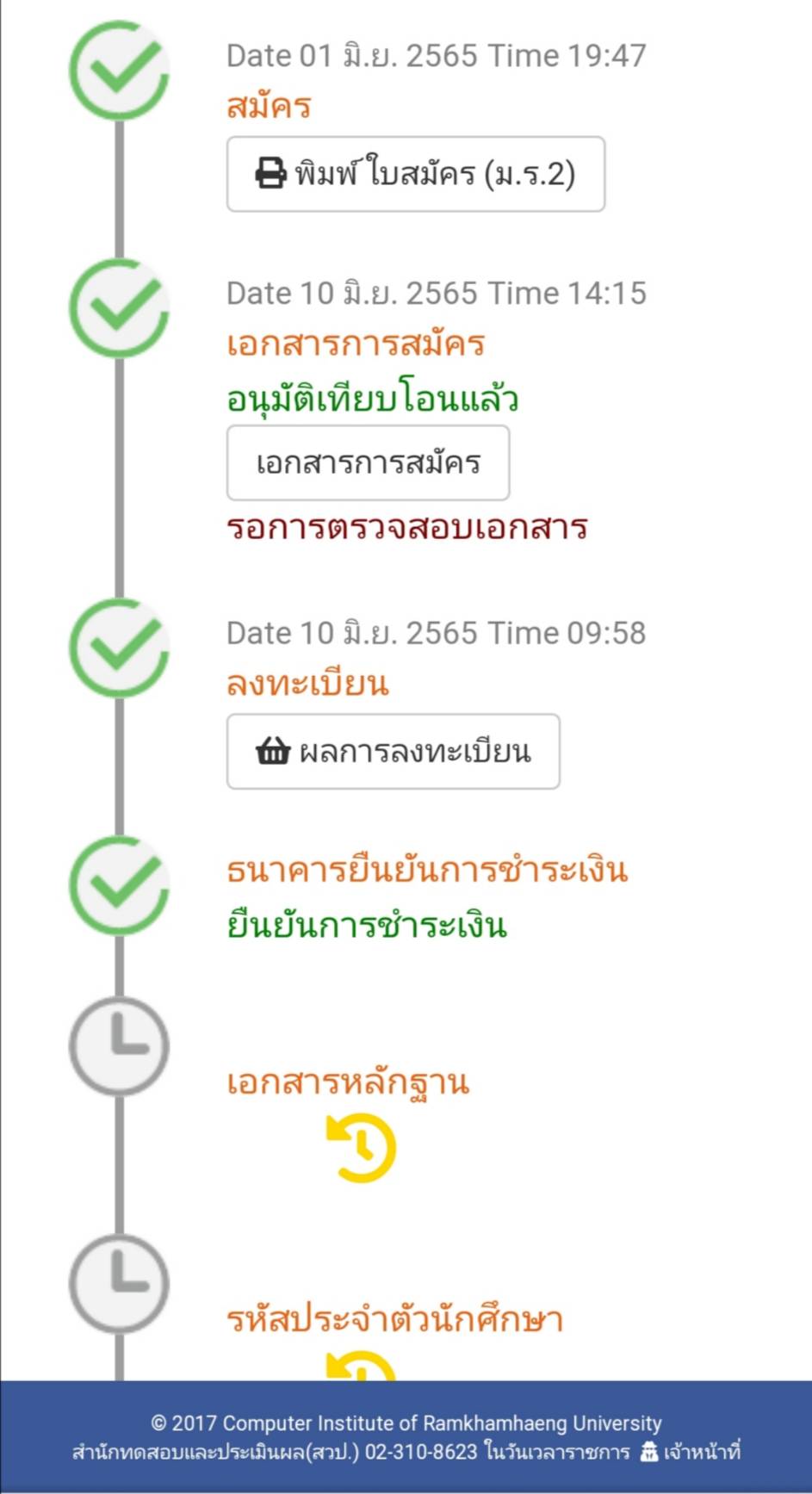View ผลการลงทะเบียน registration results
The image size is (812, 1494).
click(x=393, y=752)
